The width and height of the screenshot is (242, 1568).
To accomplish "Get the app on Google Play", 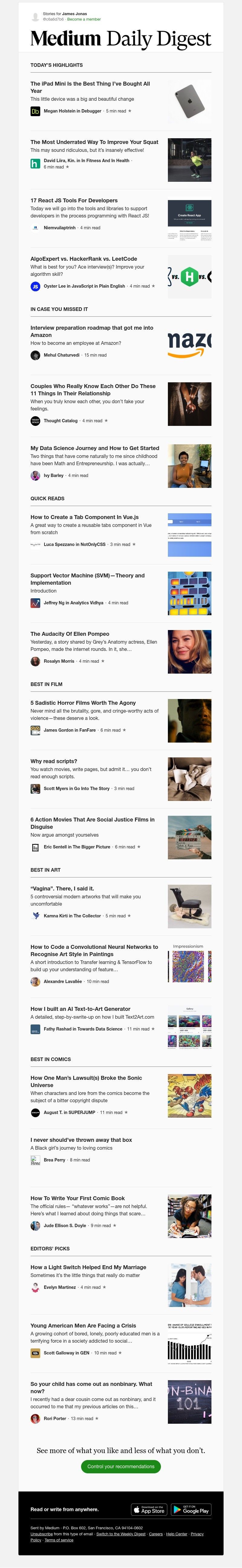I will (190, 1510).
